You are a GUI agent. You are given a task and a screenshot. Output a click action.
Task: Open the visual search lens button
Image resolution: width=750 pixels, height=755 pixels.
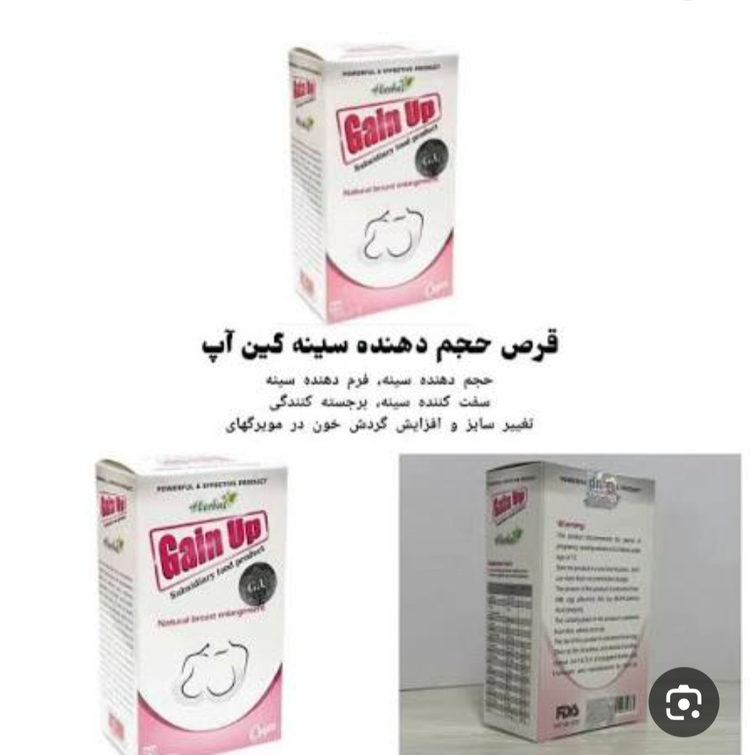point(684,702)
